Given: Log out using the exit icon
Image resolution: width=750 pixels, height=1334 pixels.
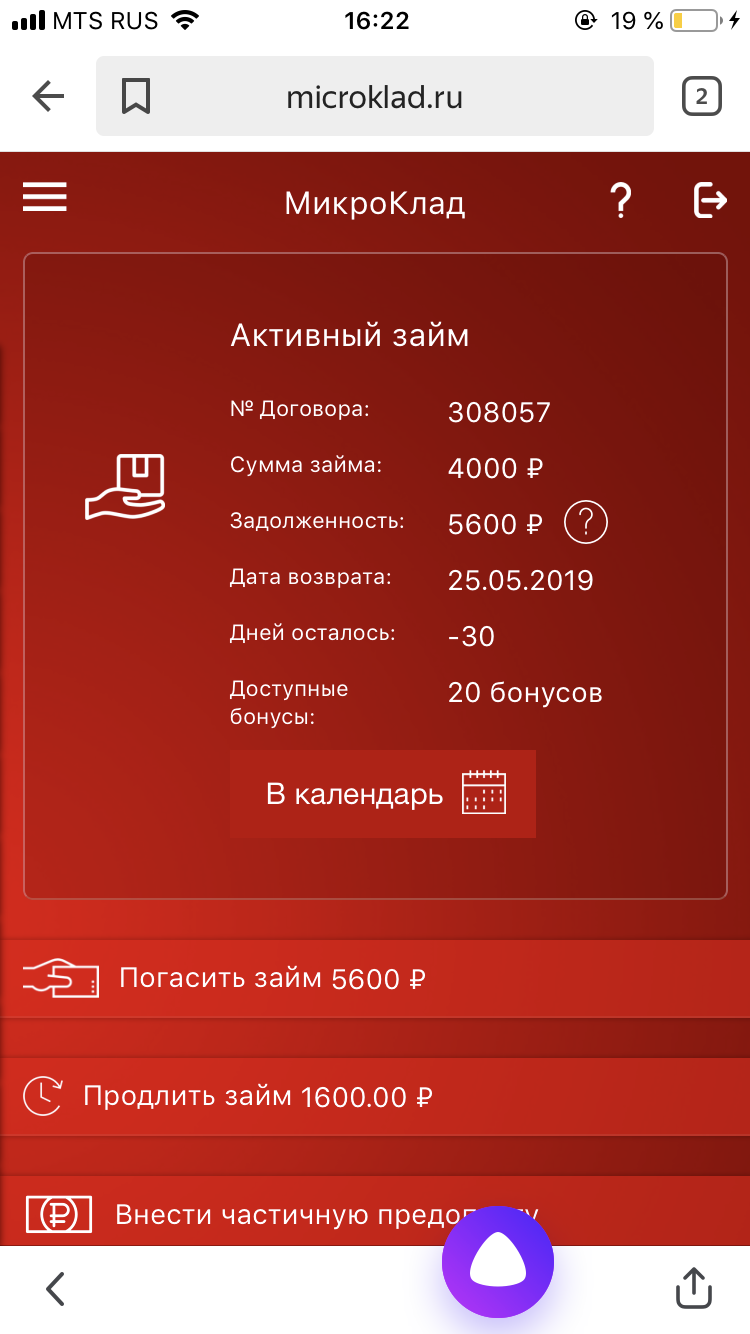Looking at the screenshot, I should pyautogui.click(x=709, y=200).
